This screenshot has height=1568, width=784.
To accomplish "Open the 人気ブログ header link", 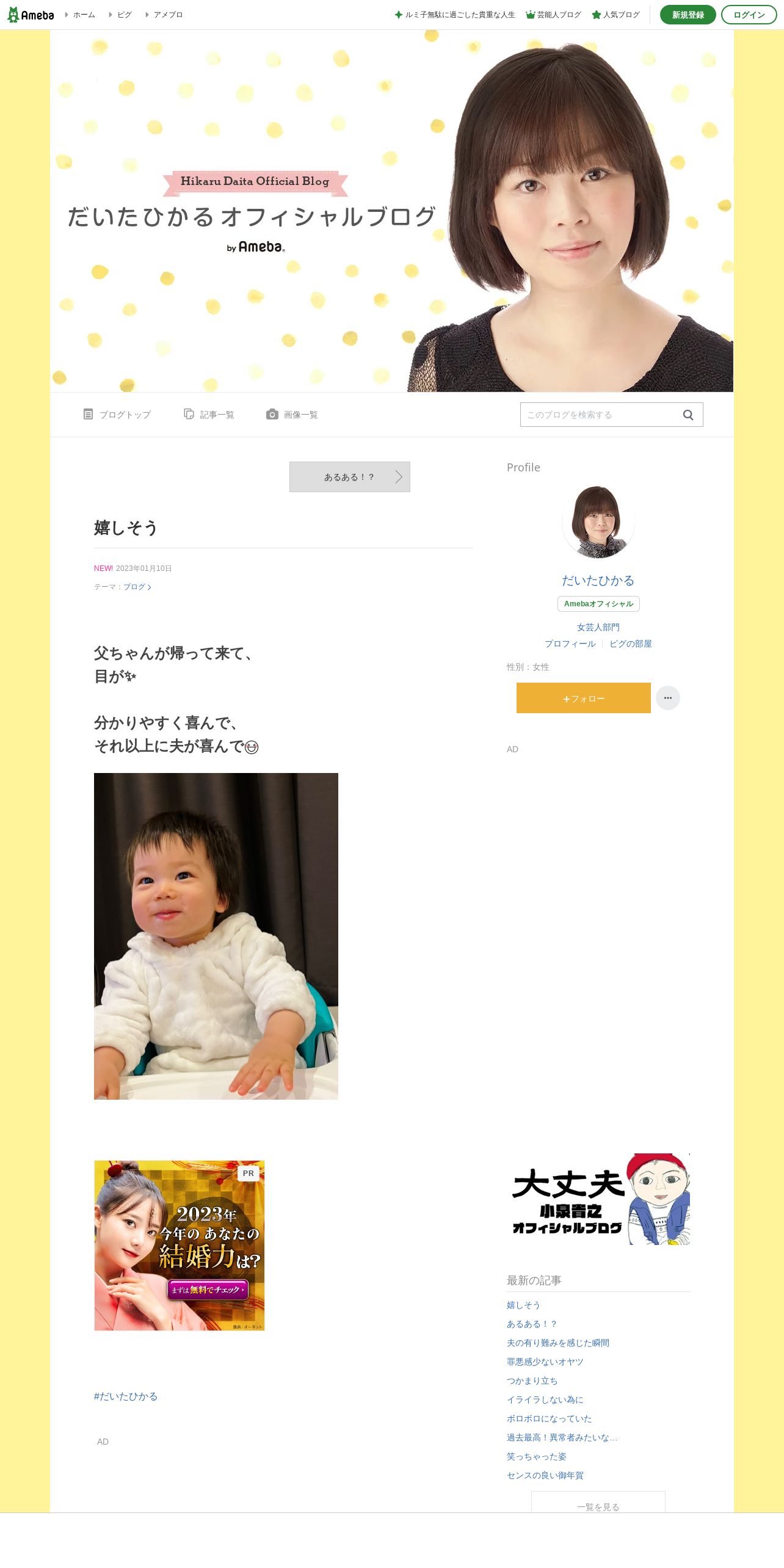I will (x=616, y=15).
